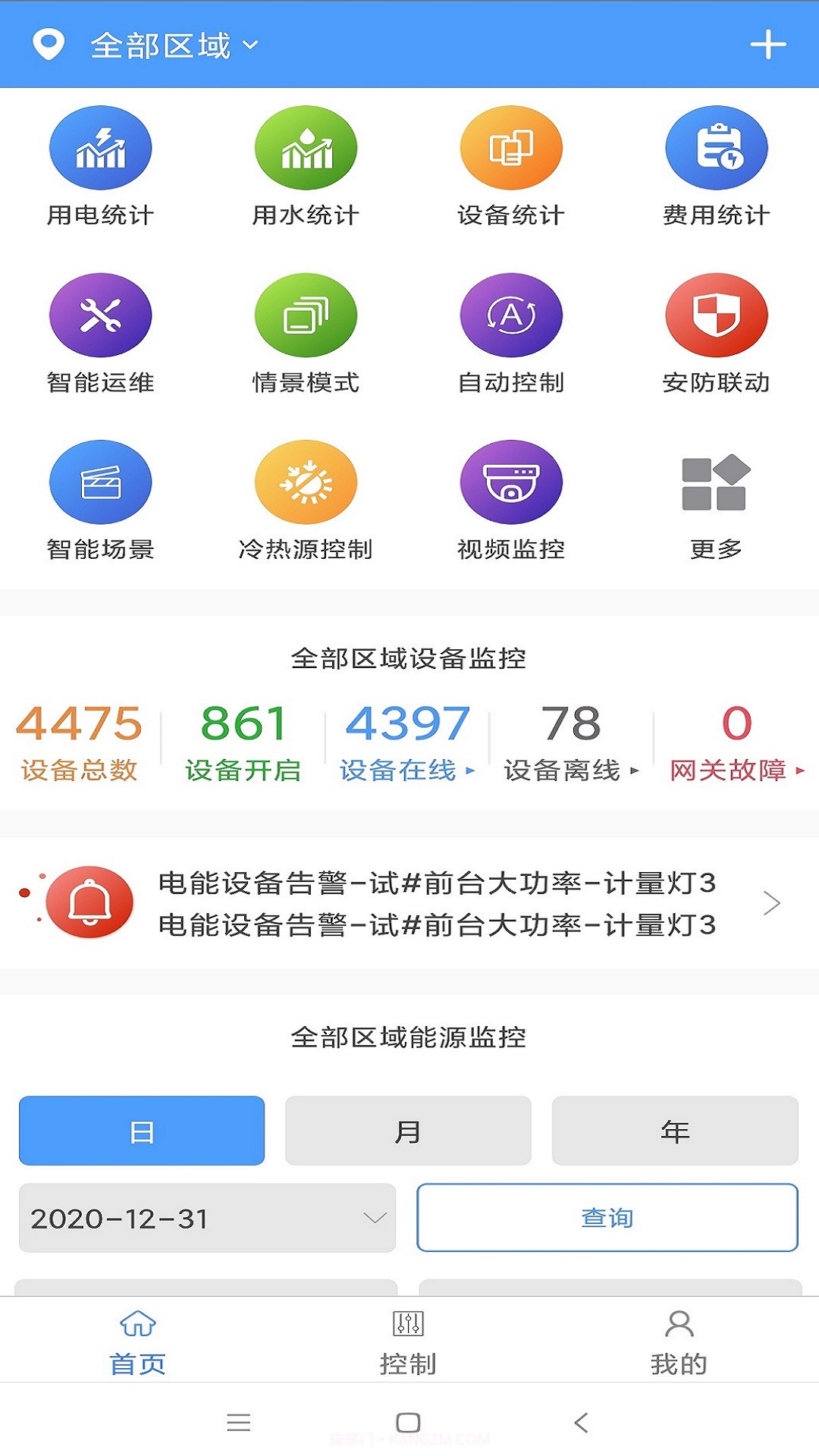Image resolution: width=819 pixels, height=1456 pixels.
Task: Select the 月 (month) option
Action: click(408, 1130)
